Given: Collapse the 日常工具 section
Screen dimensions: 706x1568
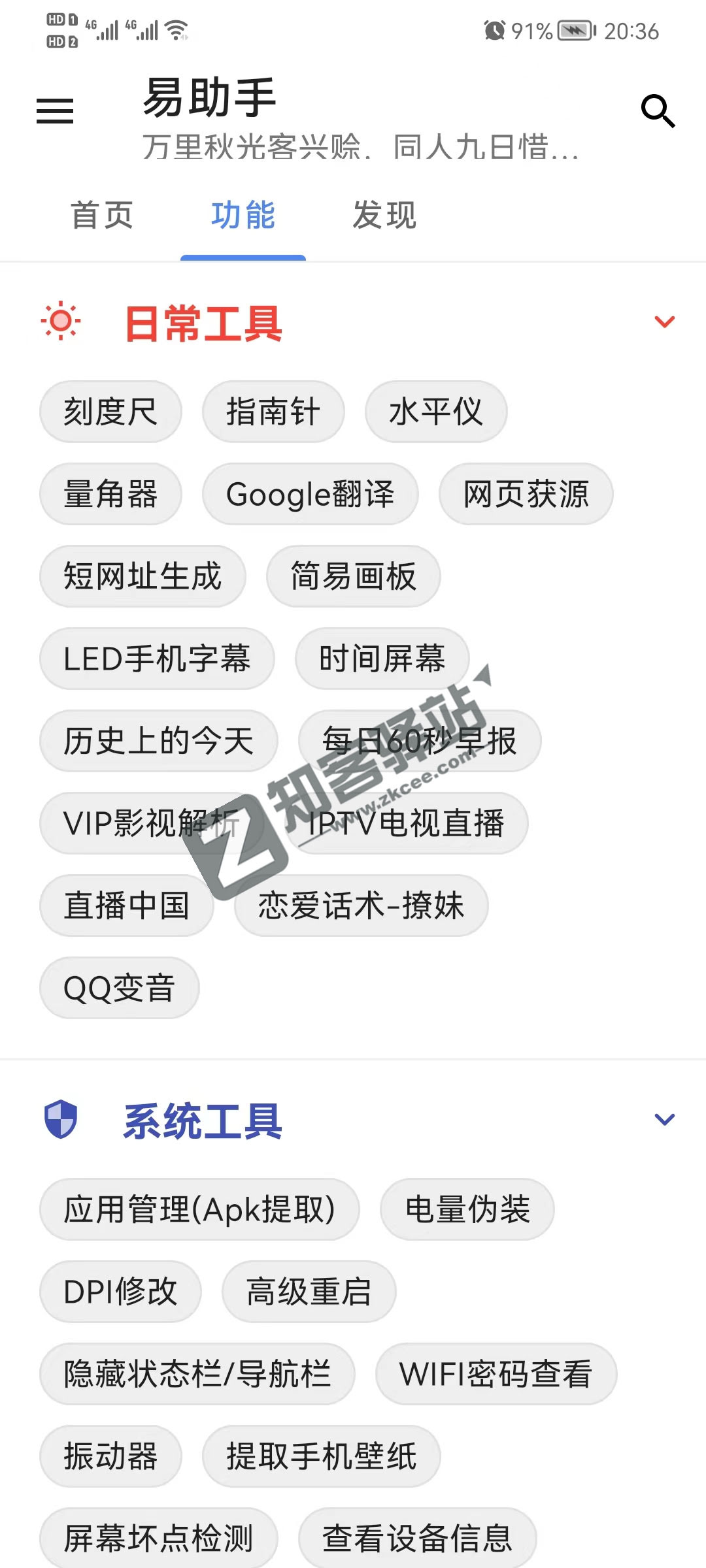Looking at the screenshot, I should coord(665,320).
